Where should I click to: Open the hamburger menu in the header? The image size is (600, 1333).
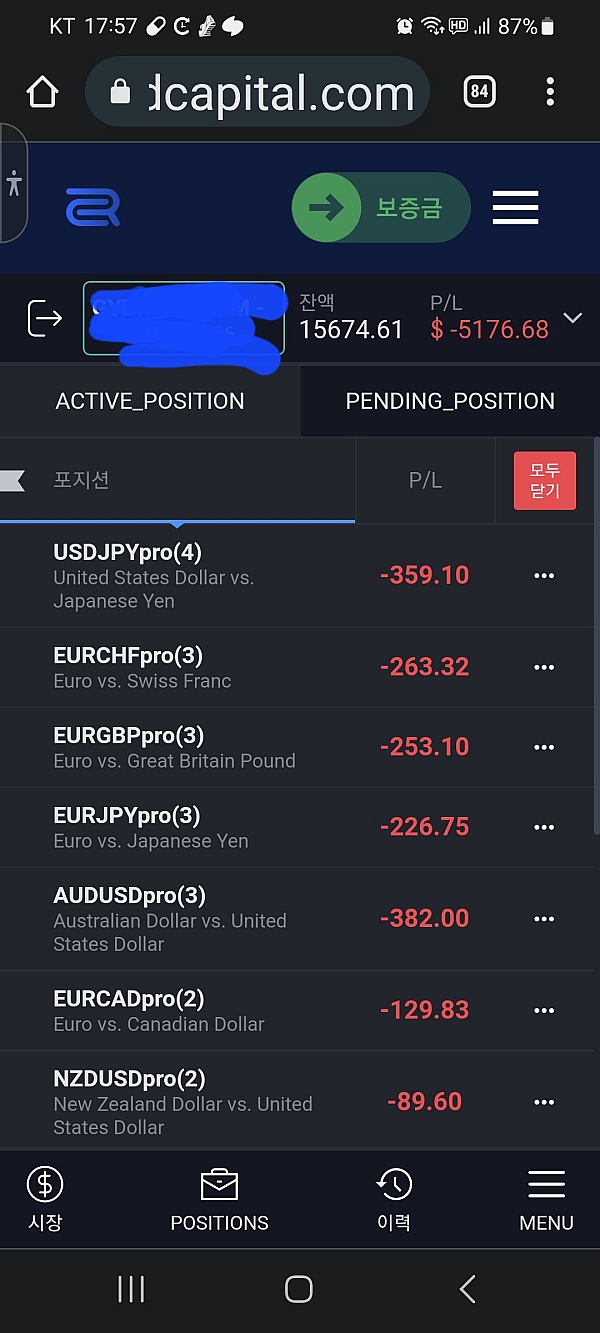[x=516, y=208]
